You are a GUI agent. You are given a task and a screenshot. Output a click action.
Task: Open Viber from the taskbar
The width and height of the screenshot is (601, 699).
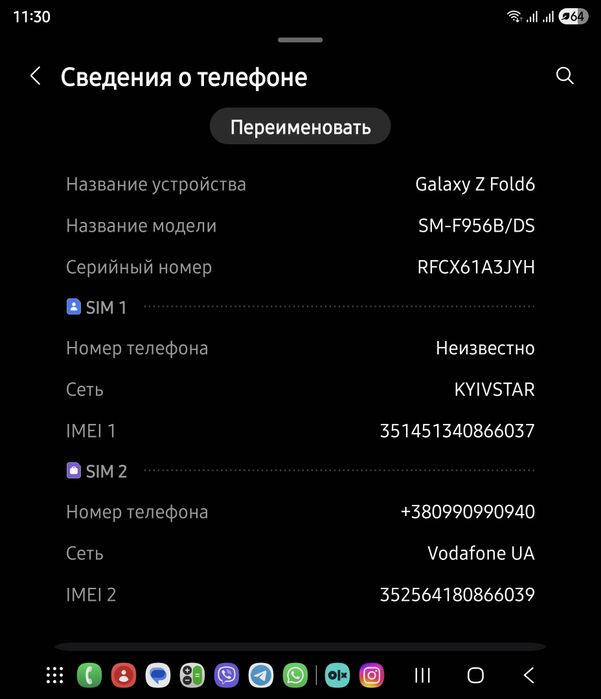227,676
